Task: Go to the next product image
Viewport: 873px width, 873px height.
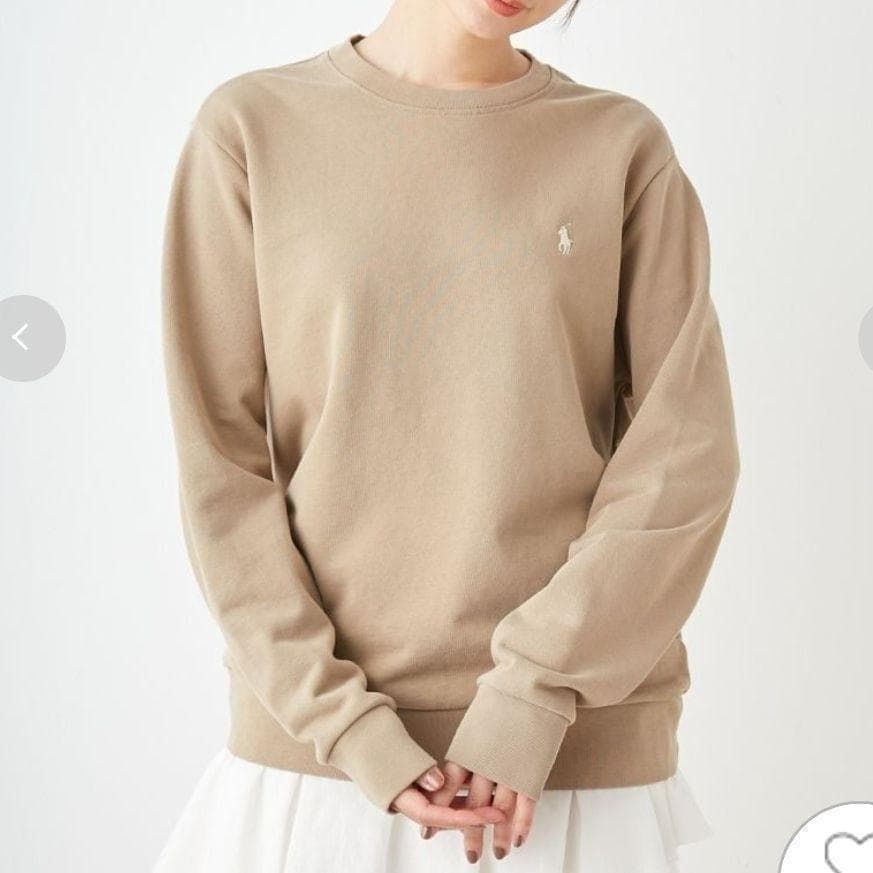Action: (x=866, y=338)
